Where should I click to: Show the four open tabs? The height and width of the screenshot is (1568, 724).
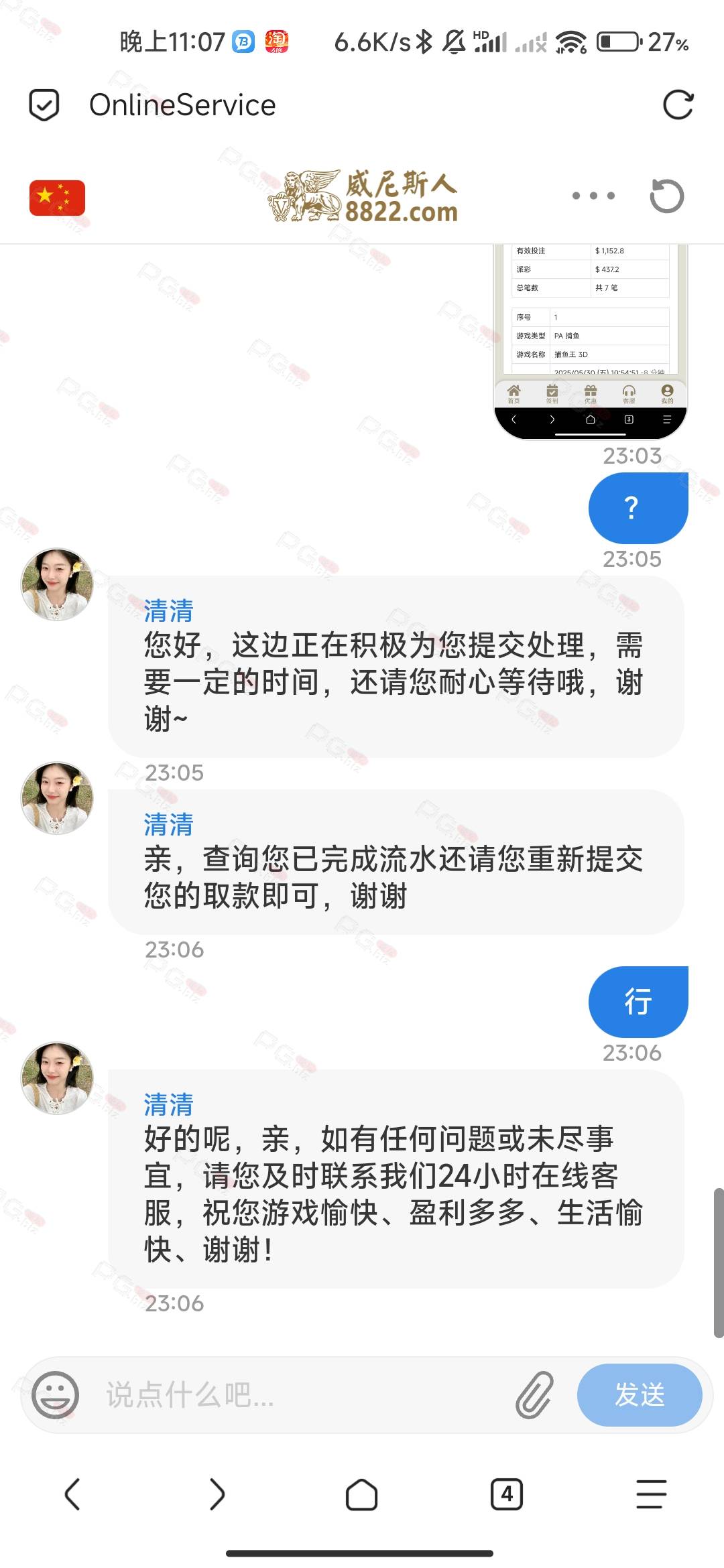tap(507, 1494)
